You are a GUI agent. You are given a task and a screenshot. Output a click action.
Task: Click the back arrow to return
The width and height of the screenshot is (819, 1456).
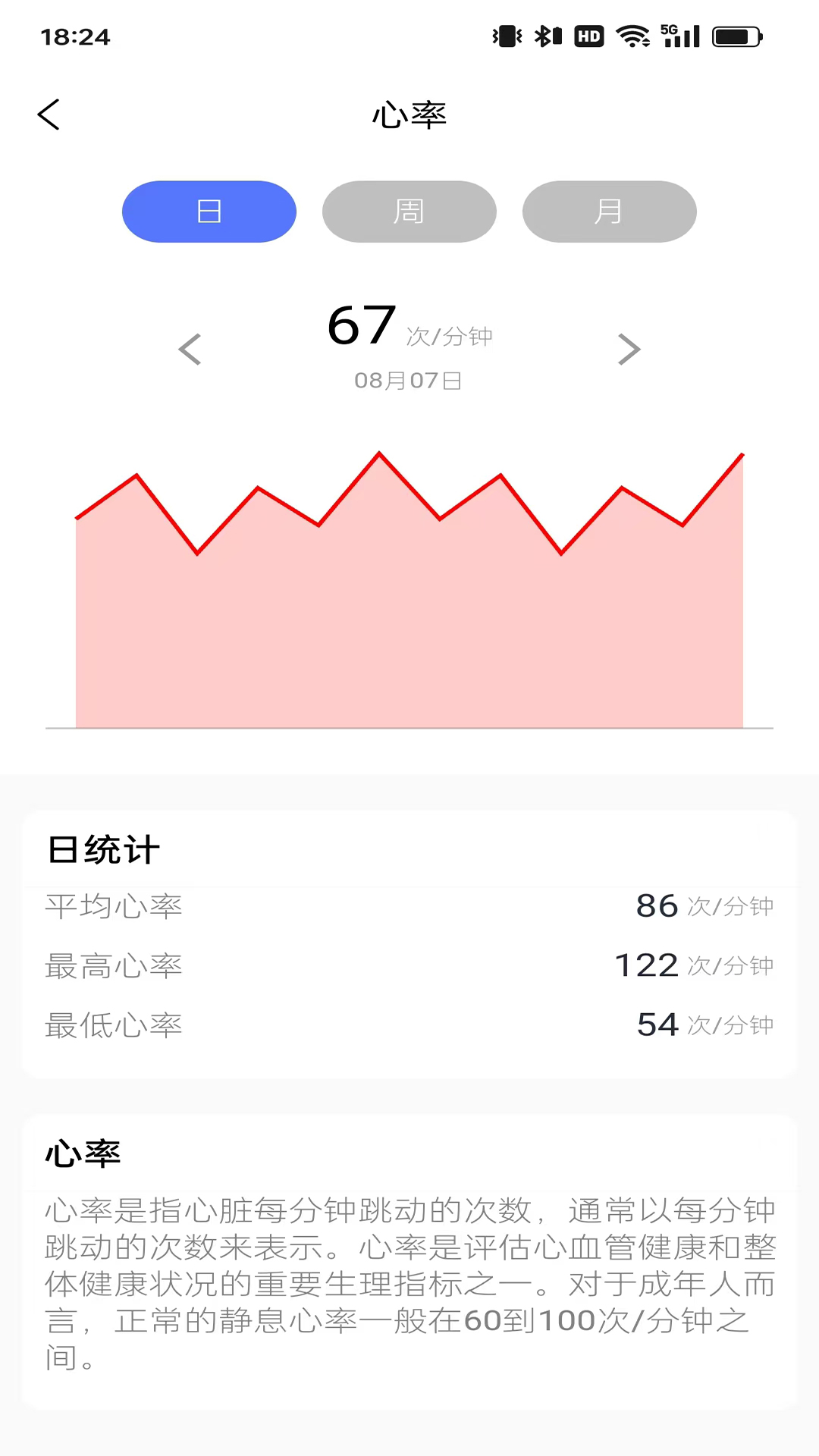click(48, 114)
